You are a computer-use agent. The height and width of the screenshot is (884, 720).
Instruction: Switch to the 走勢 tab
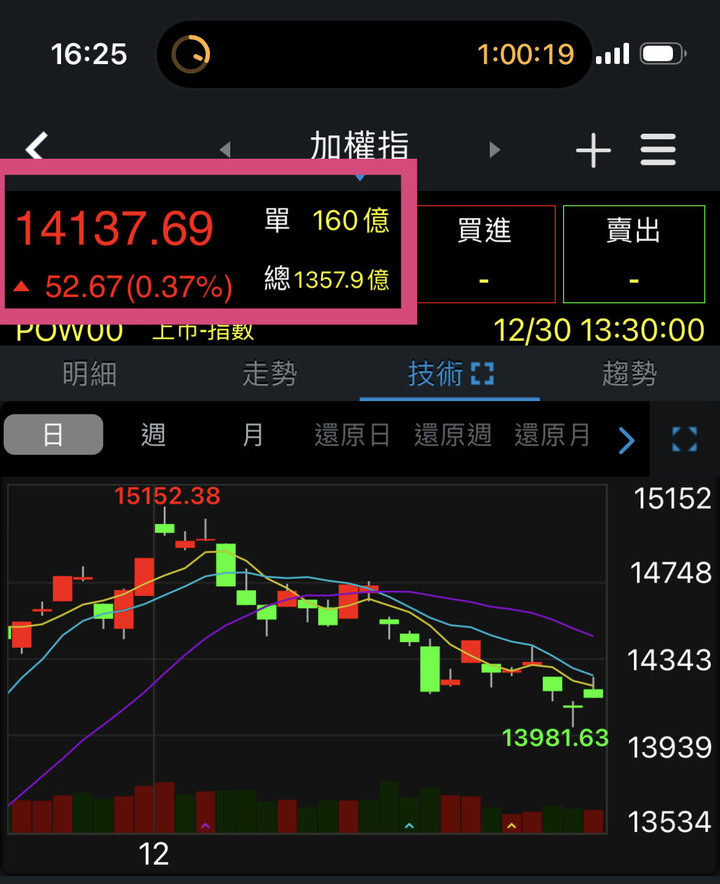point(270,374)
